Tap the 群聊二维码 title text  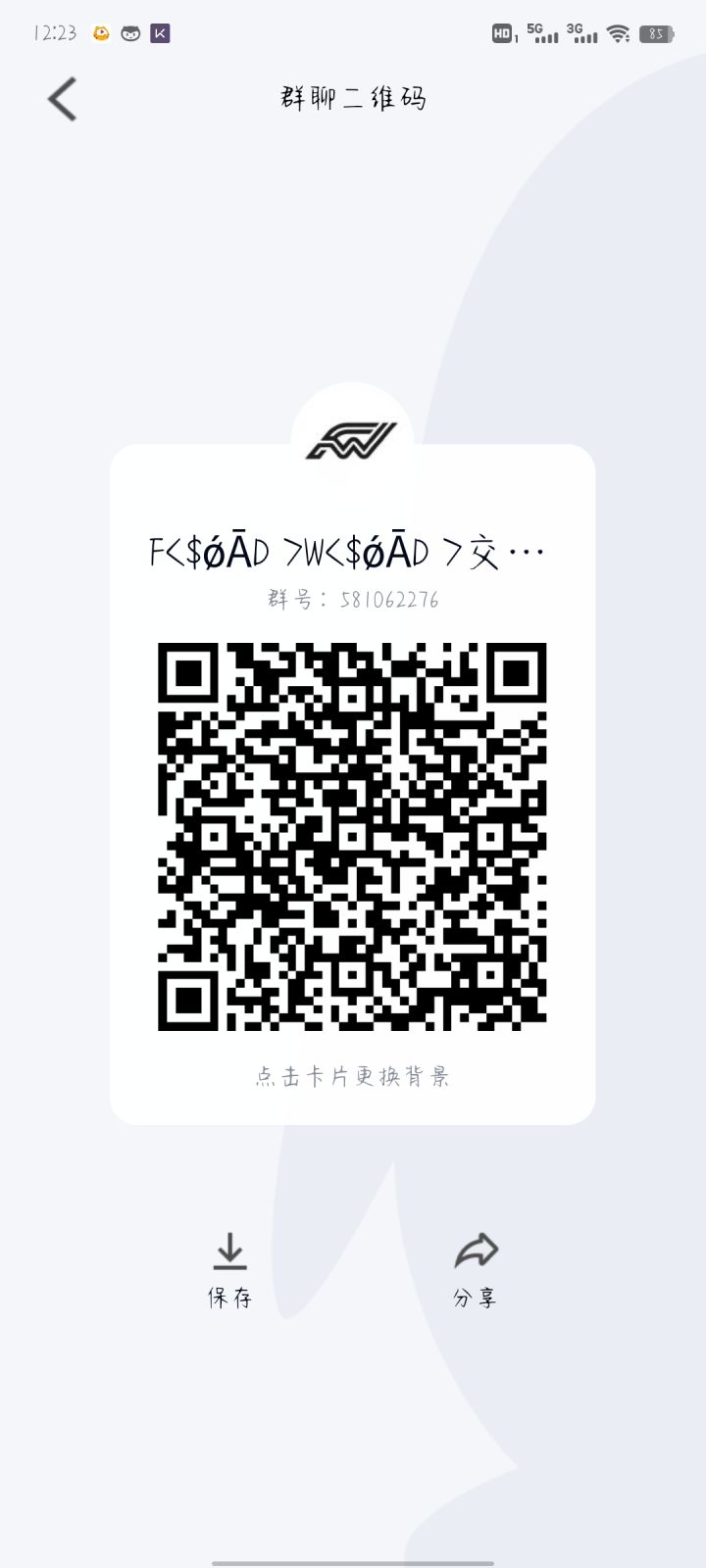[x=353, y=98]
